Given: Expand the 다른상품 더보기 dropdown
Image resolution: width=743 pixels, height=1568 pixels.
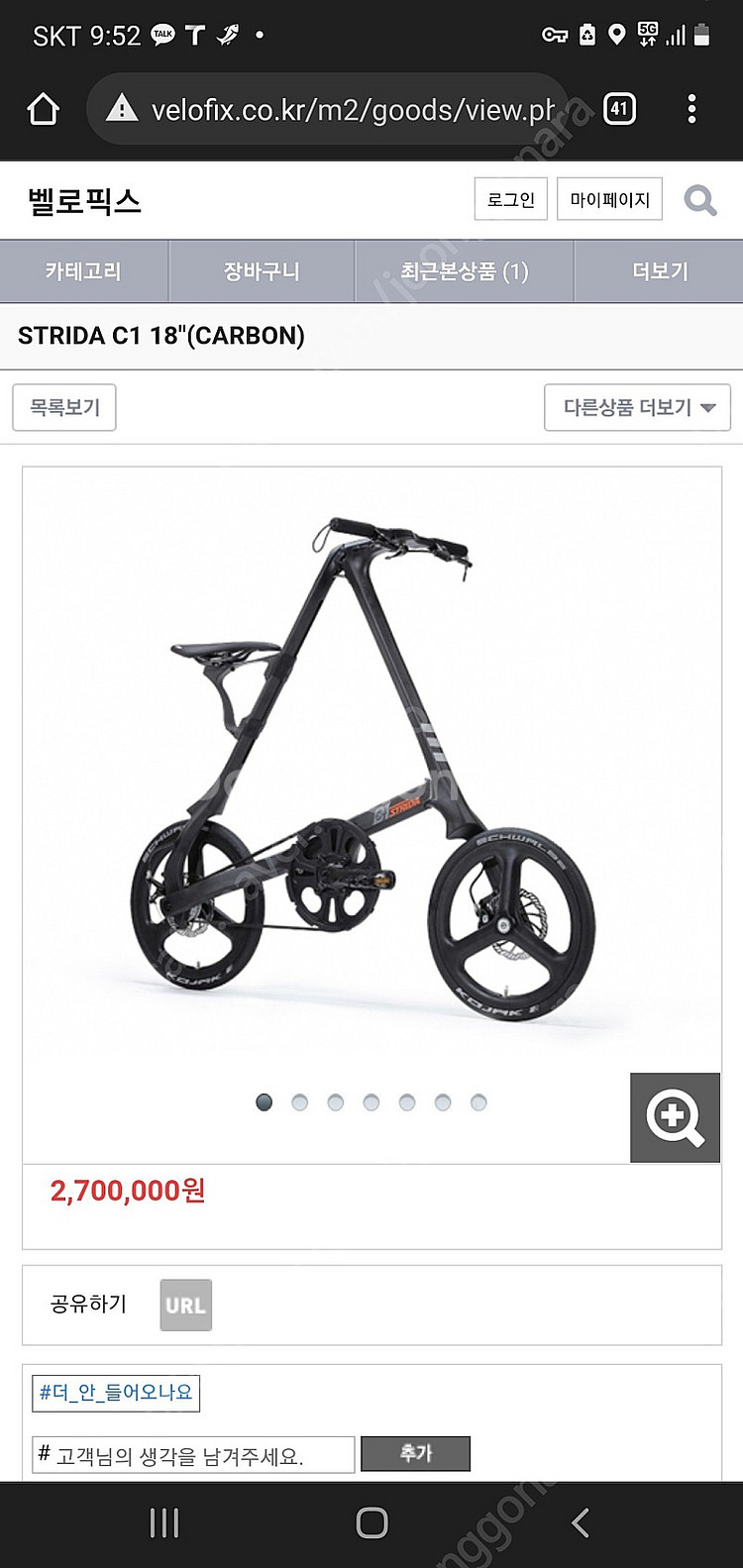Looking at the screenshot, I should coord(637,407).
